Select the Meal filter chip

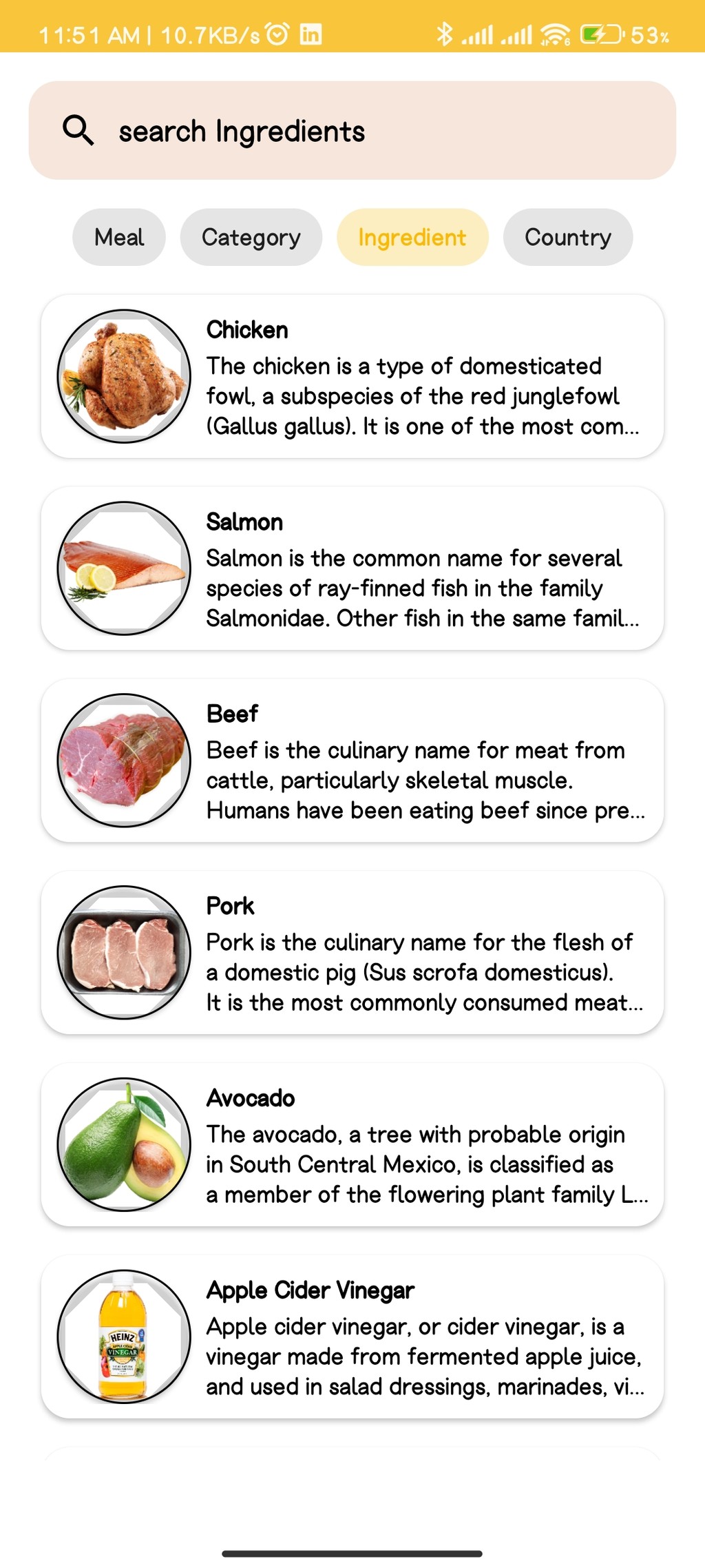(x=119, y=237)
